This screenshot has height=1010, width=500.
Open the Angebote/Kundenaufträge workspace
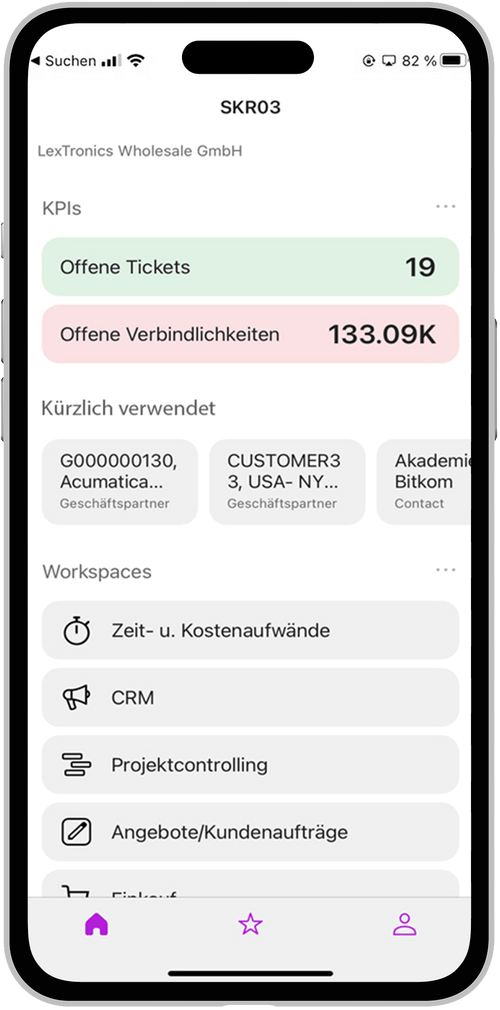click(250, 832)
